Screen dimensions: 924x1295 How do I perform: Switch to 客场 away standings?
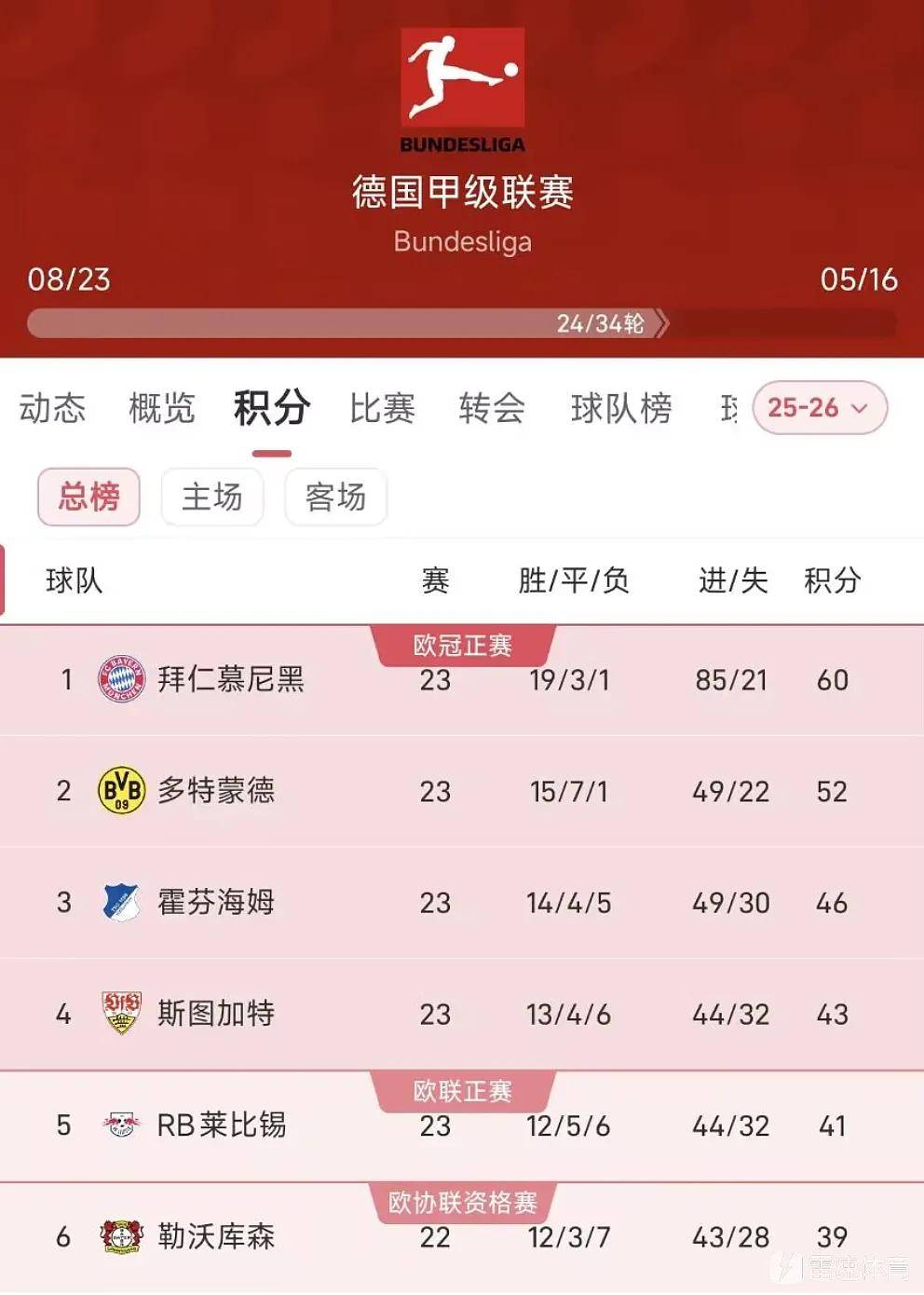tap(336, 498)
